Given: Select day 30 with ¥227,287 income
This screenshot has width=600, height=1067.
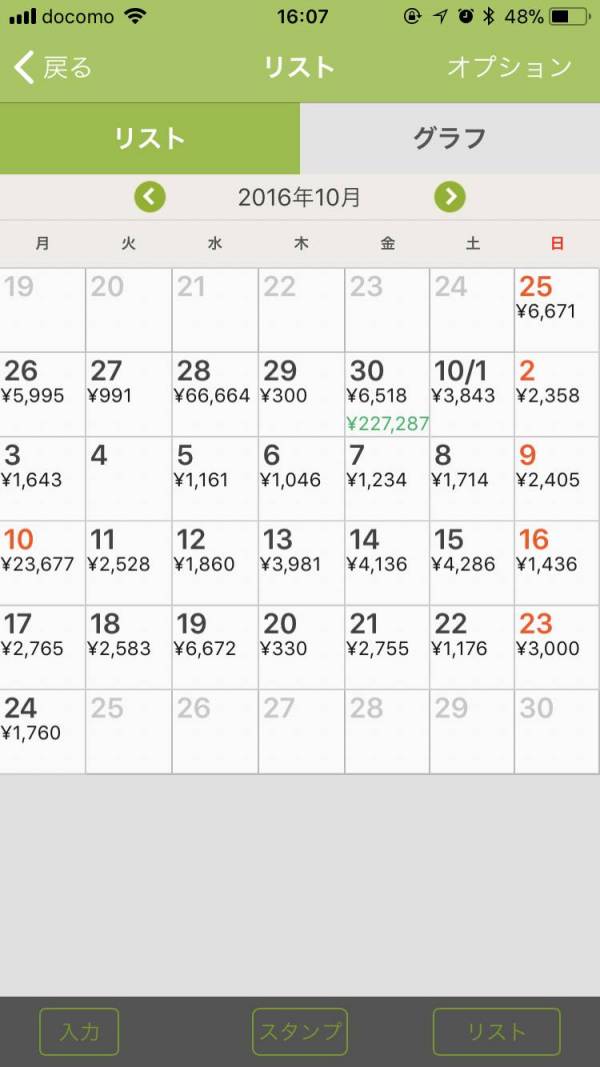Looking at the screenshot, I should pos(387,395).
